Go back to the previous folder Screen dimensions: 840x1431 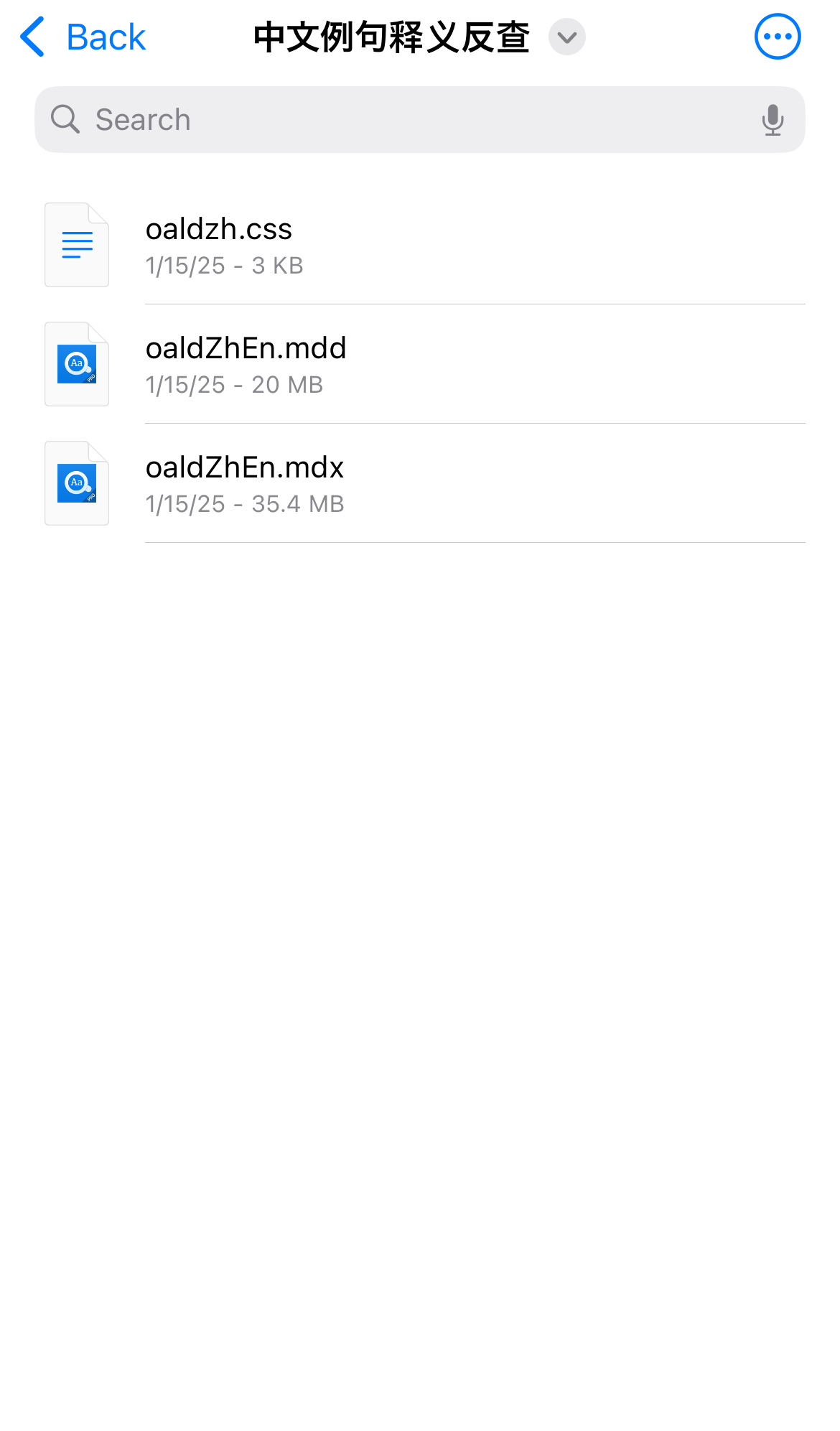point(83,37)
